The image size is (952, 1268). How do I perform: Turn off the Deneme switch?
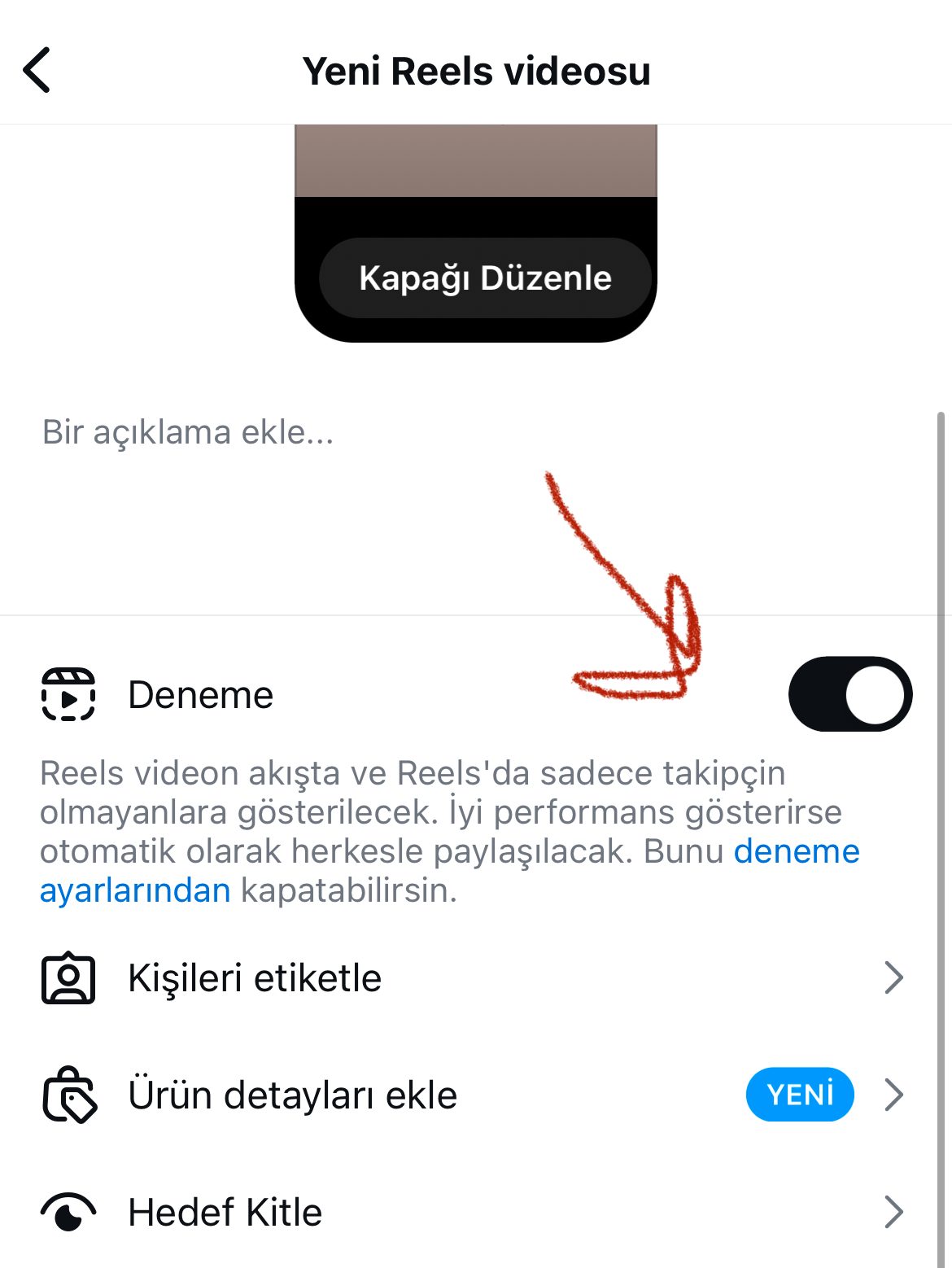click(850, 694)
